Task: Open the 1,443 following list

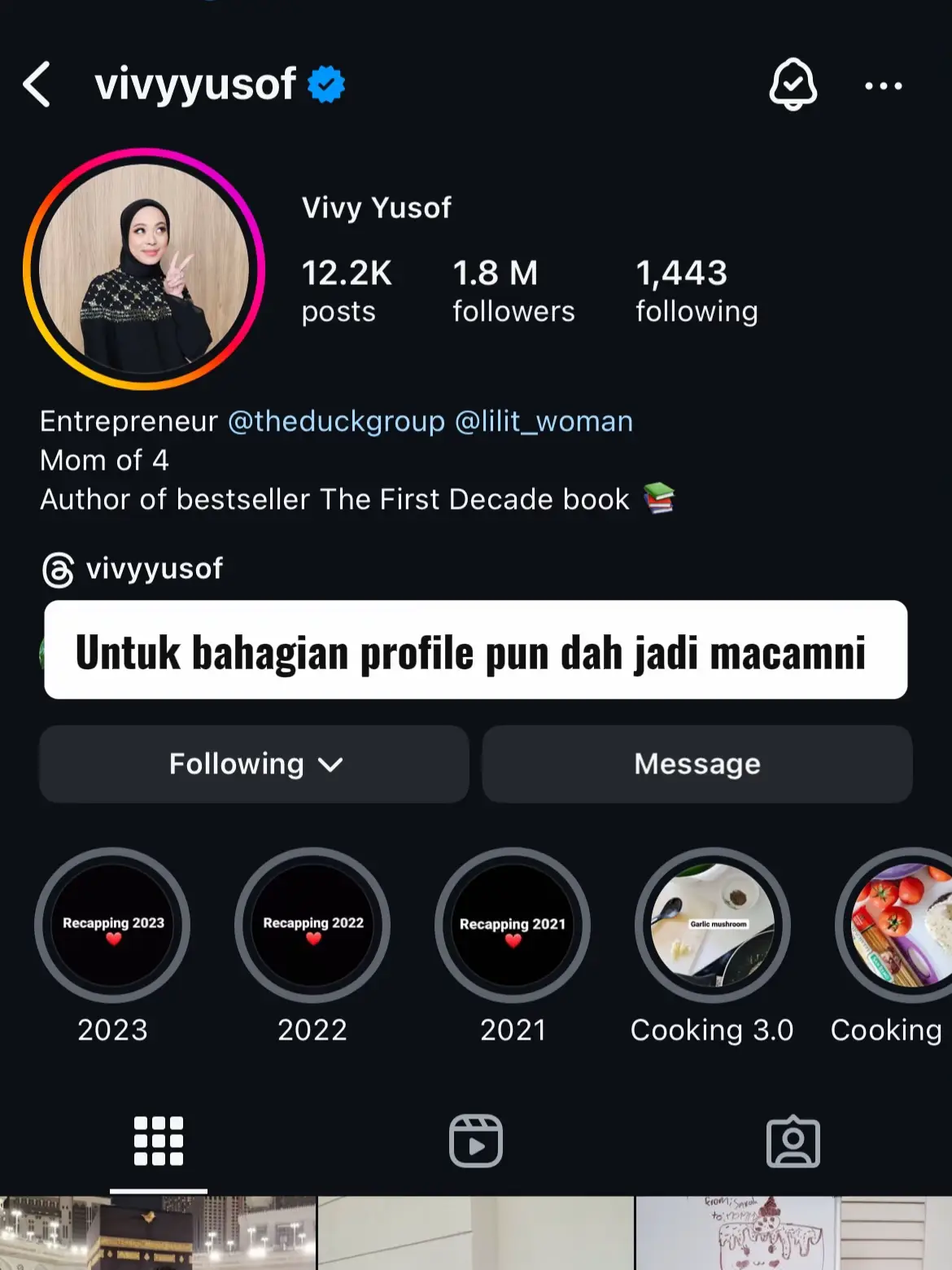Action: pos(696,291)
